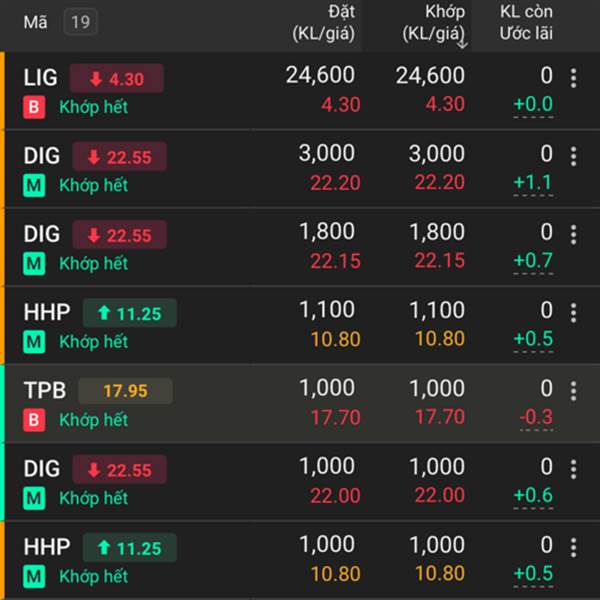This screenshot has height=600, width=600.
Task: Tap the overflow dots on TPB order
Action: [x=573, y=391]
